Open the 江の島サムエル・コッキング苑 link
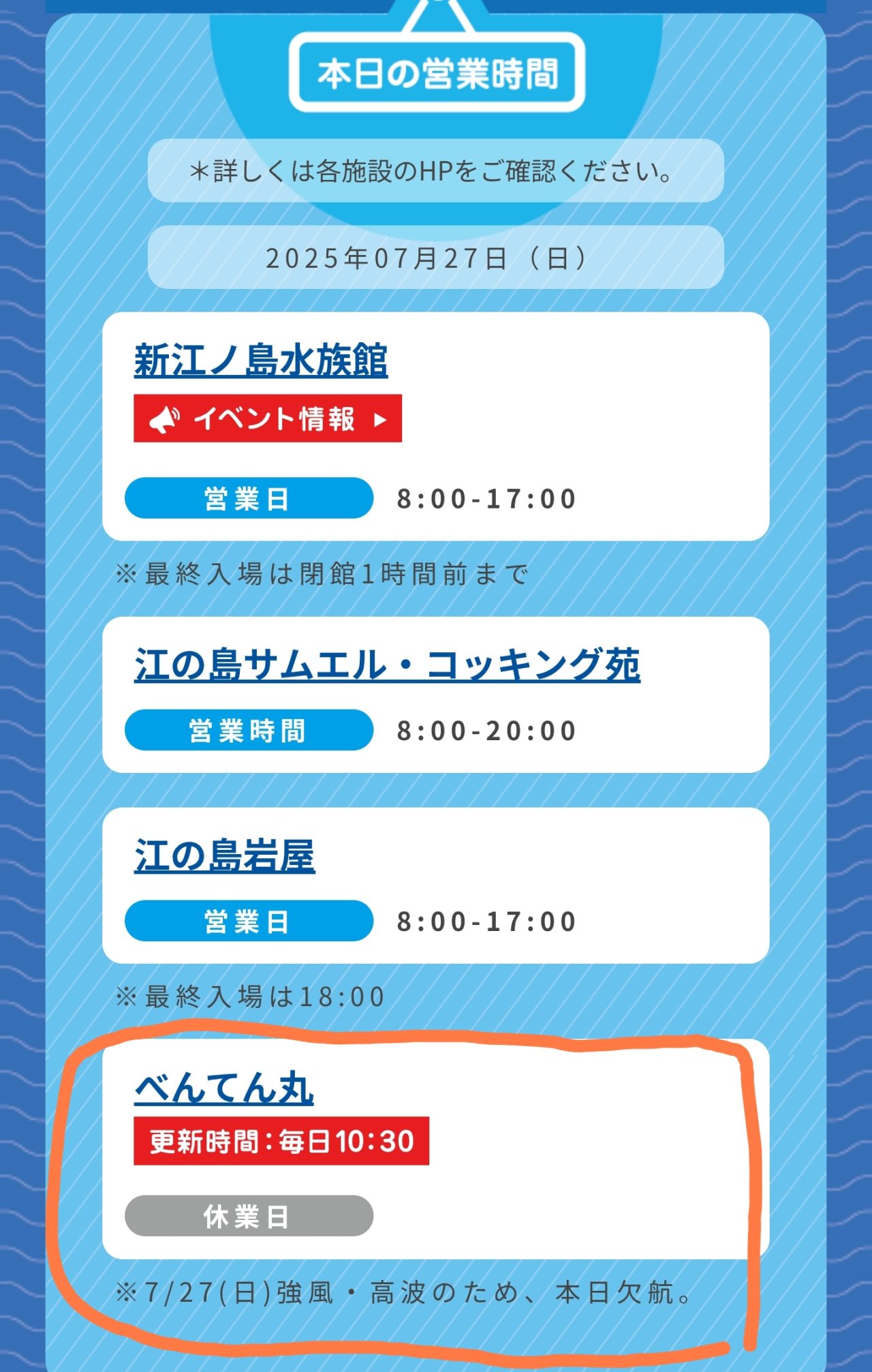Image resolution: width=872 pixels, height=1372 pixels. [387, 665]
